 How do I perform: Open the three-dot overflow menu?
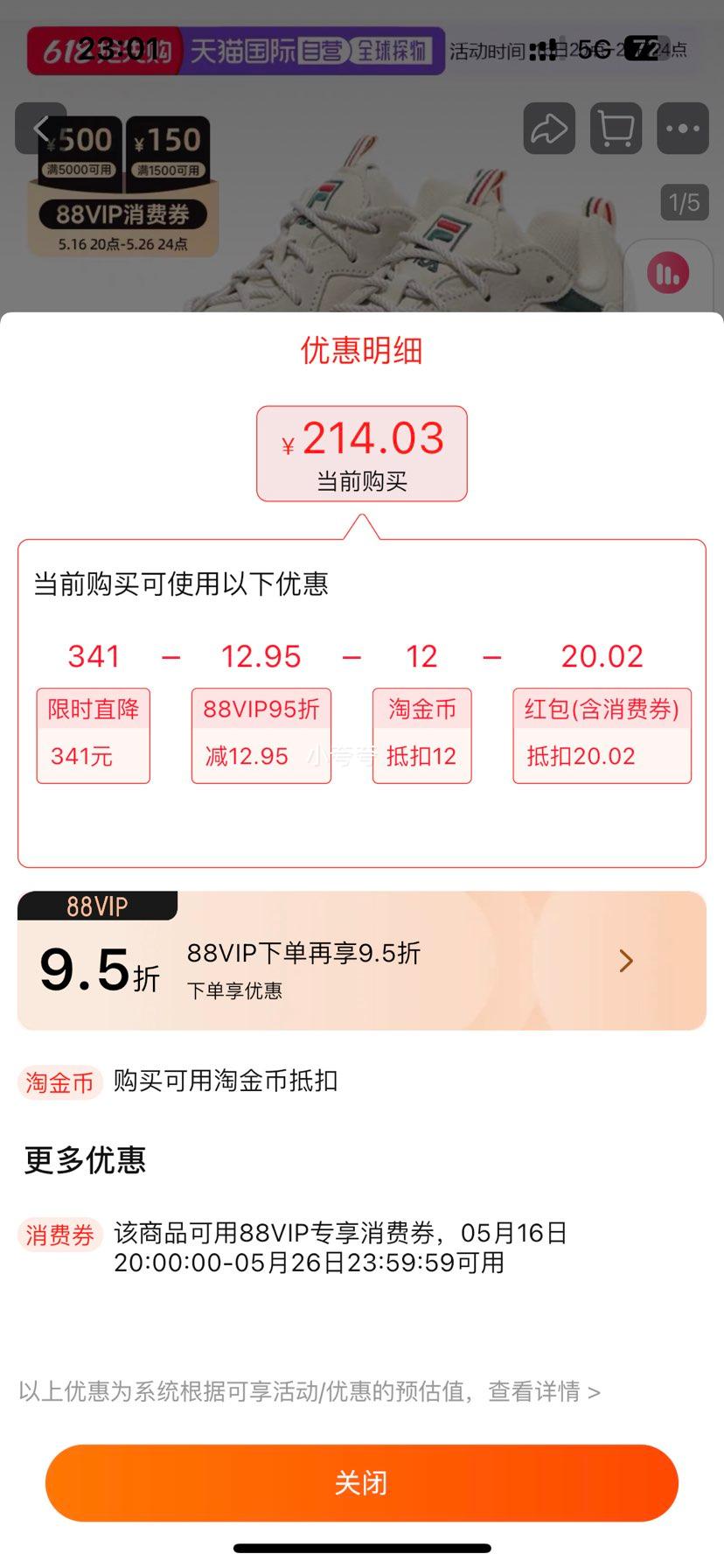click(x=682, y=129)
